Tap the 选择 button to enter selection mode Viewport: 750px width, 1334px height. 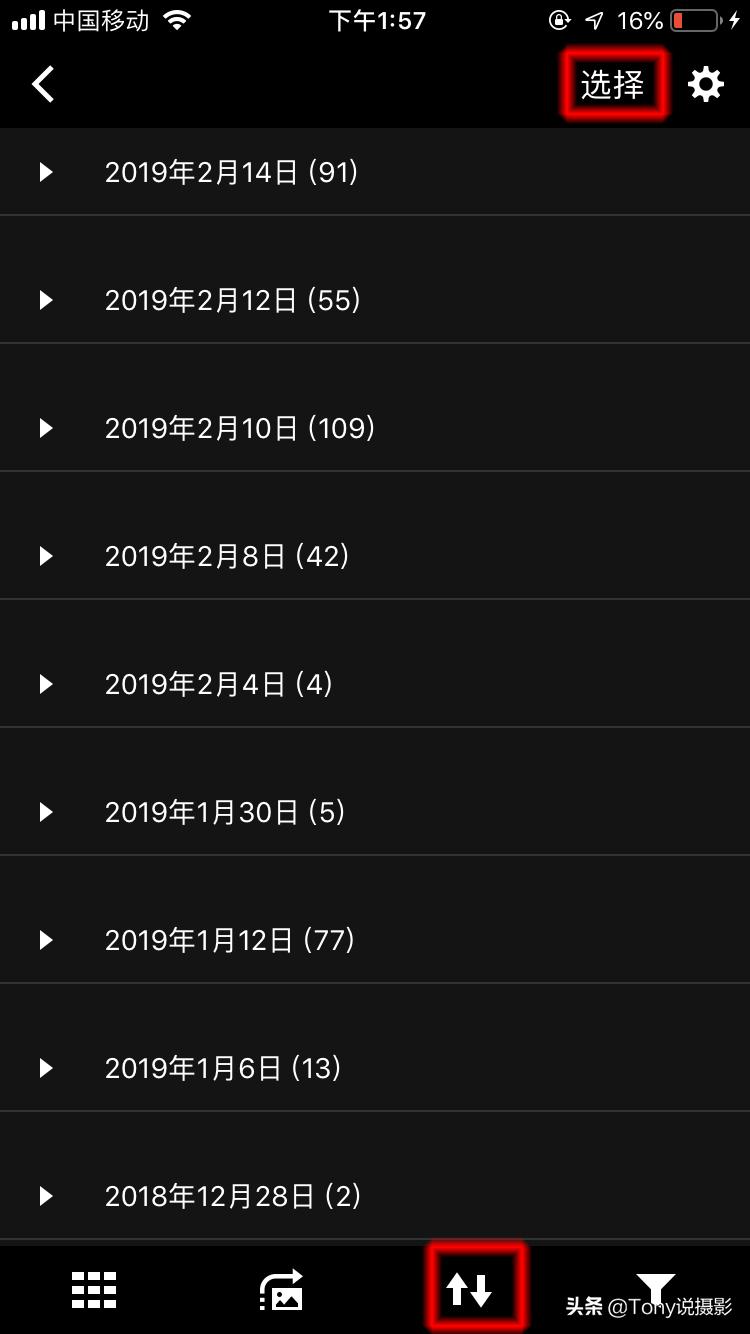613,84
